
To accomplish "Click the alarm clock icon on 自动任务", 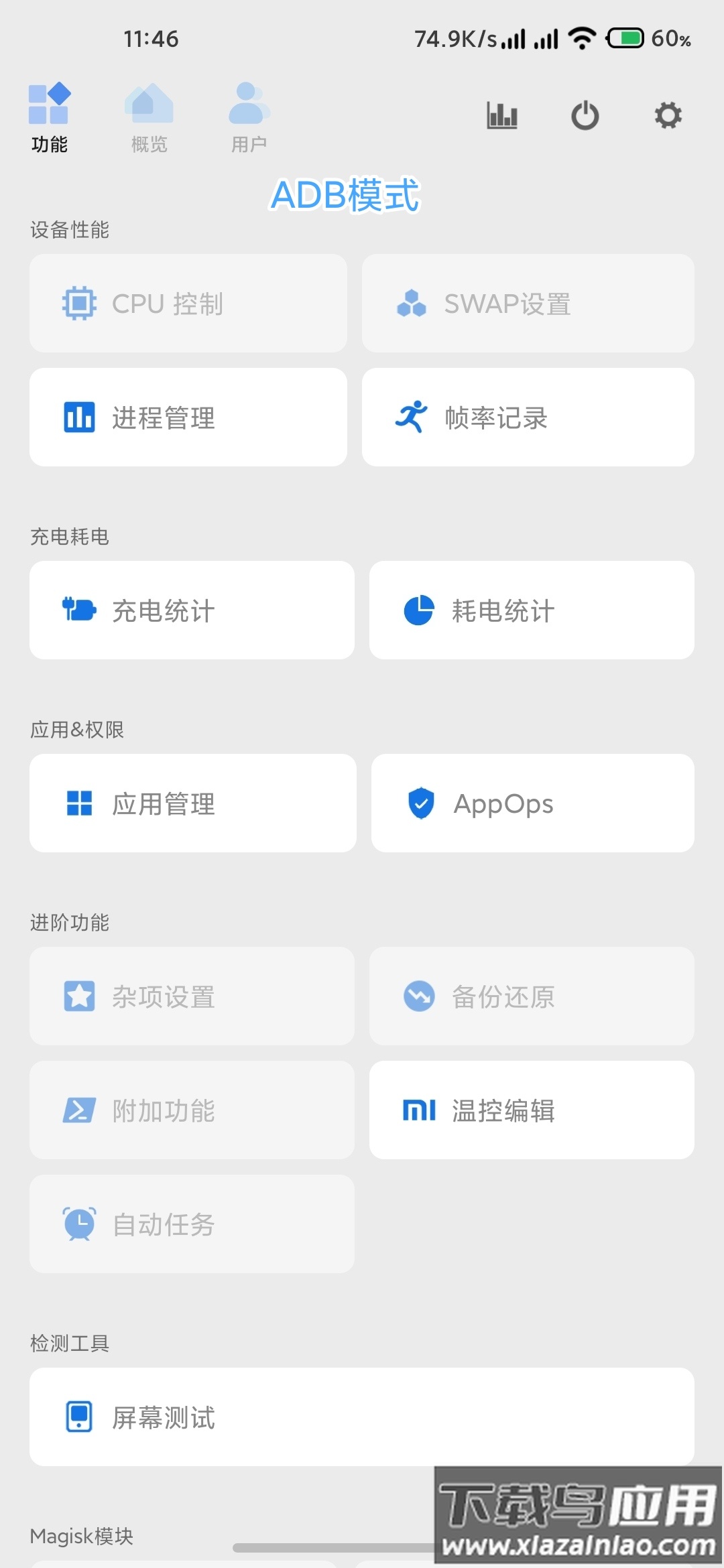I will click(x=79, y=1224).
